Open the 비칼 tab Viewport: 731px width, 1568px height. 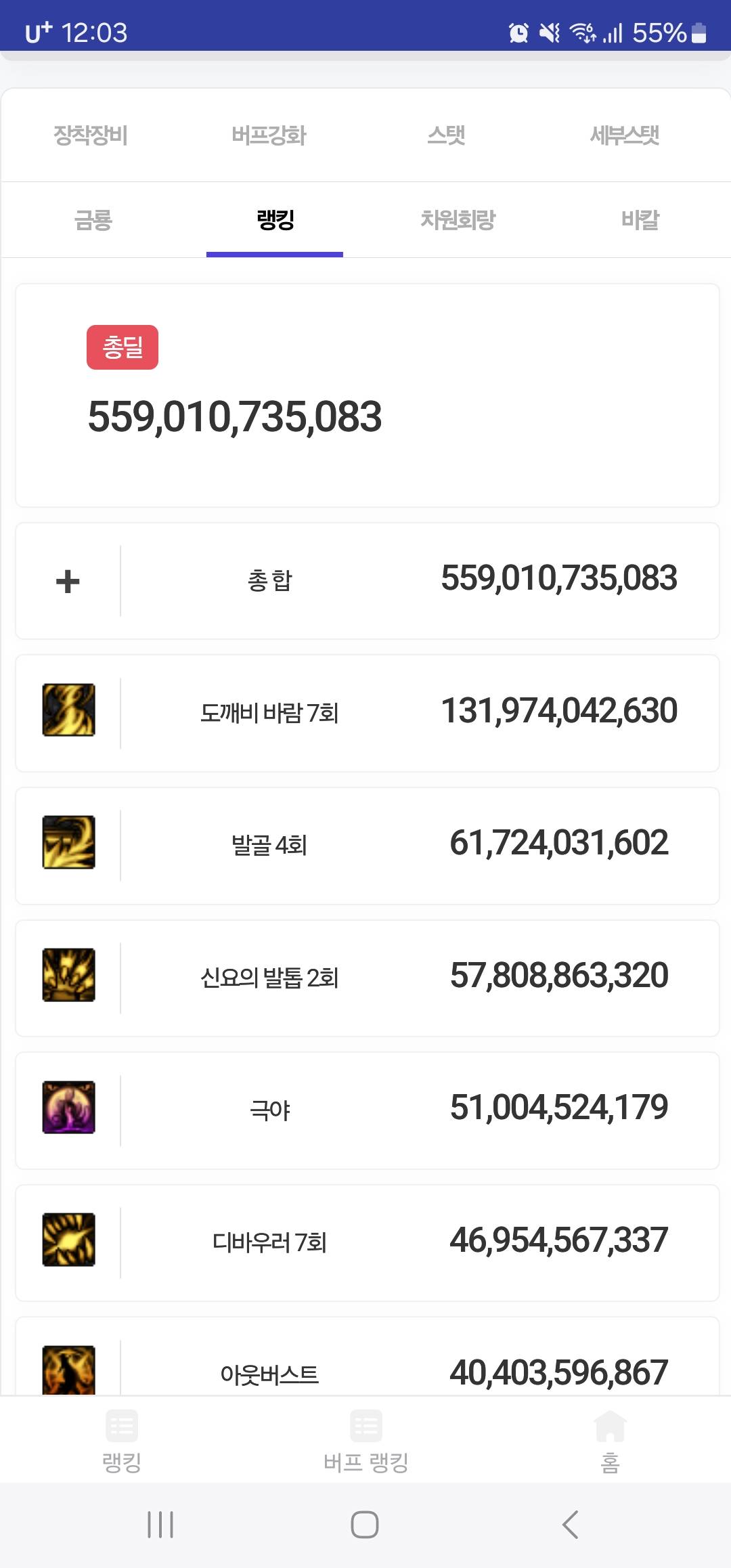click(640, 220)
